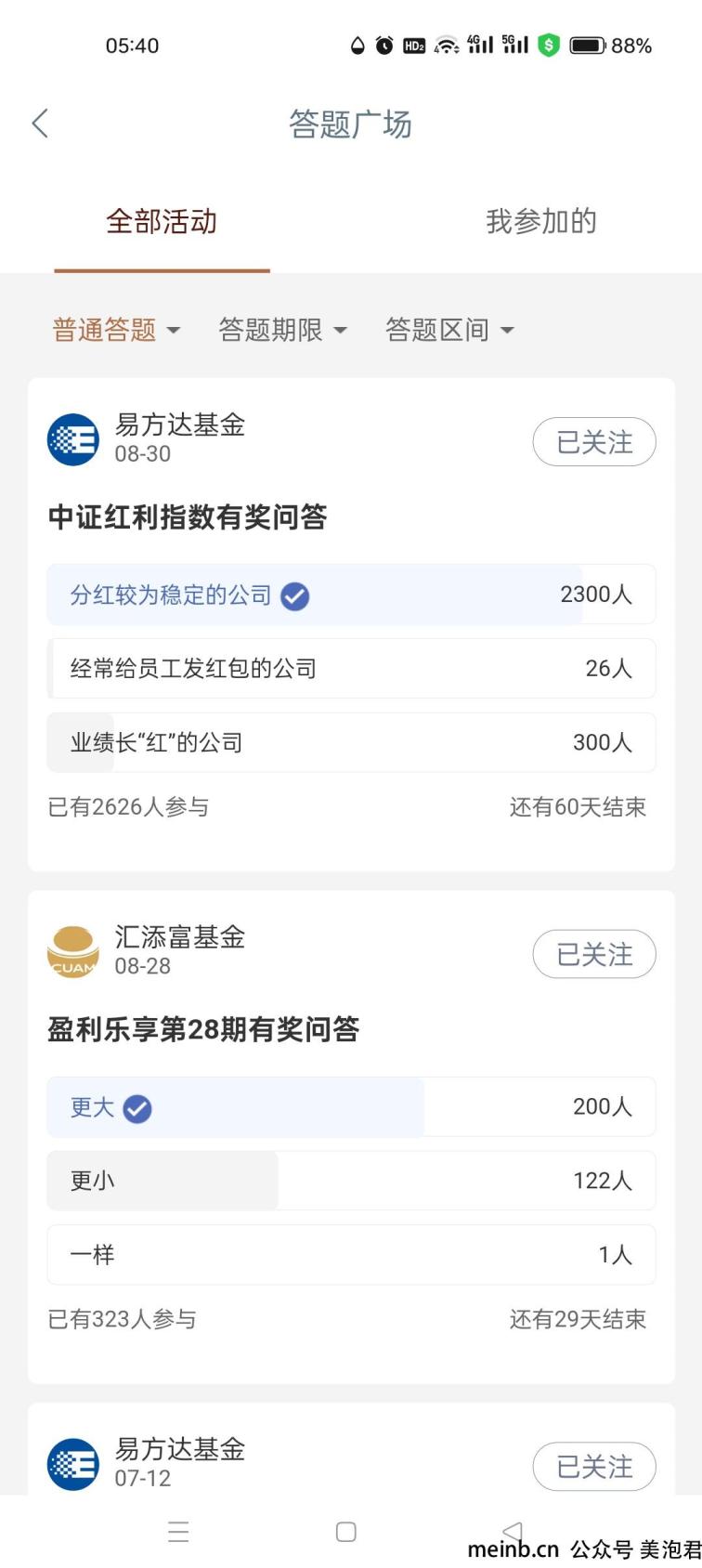702x1568 pixels.
Task: Open system recent apps menu
Action: coord(178,1532)
